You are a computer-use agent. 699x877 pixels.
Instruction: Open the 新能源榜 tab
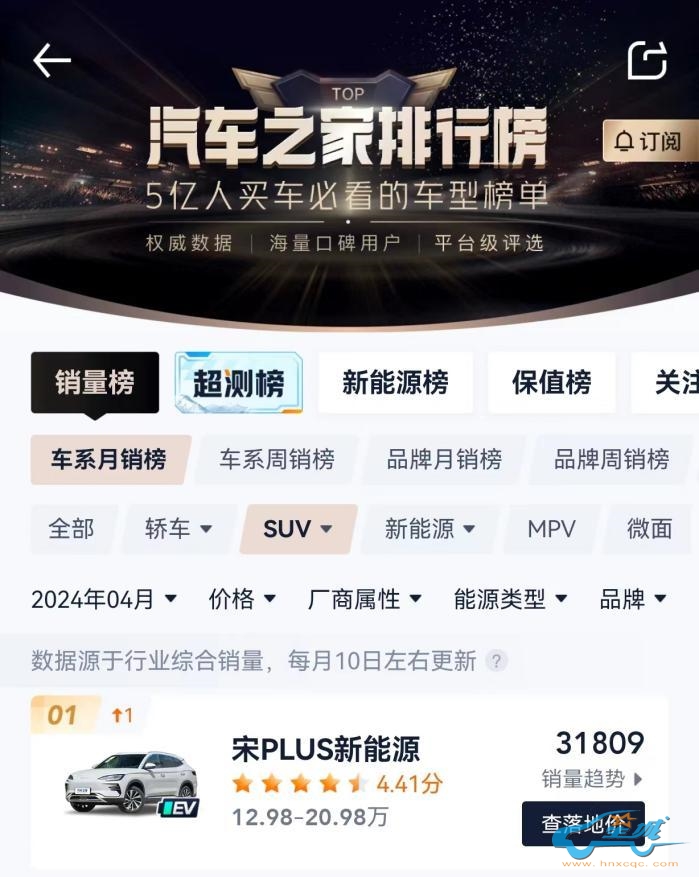tap(395, 382)
